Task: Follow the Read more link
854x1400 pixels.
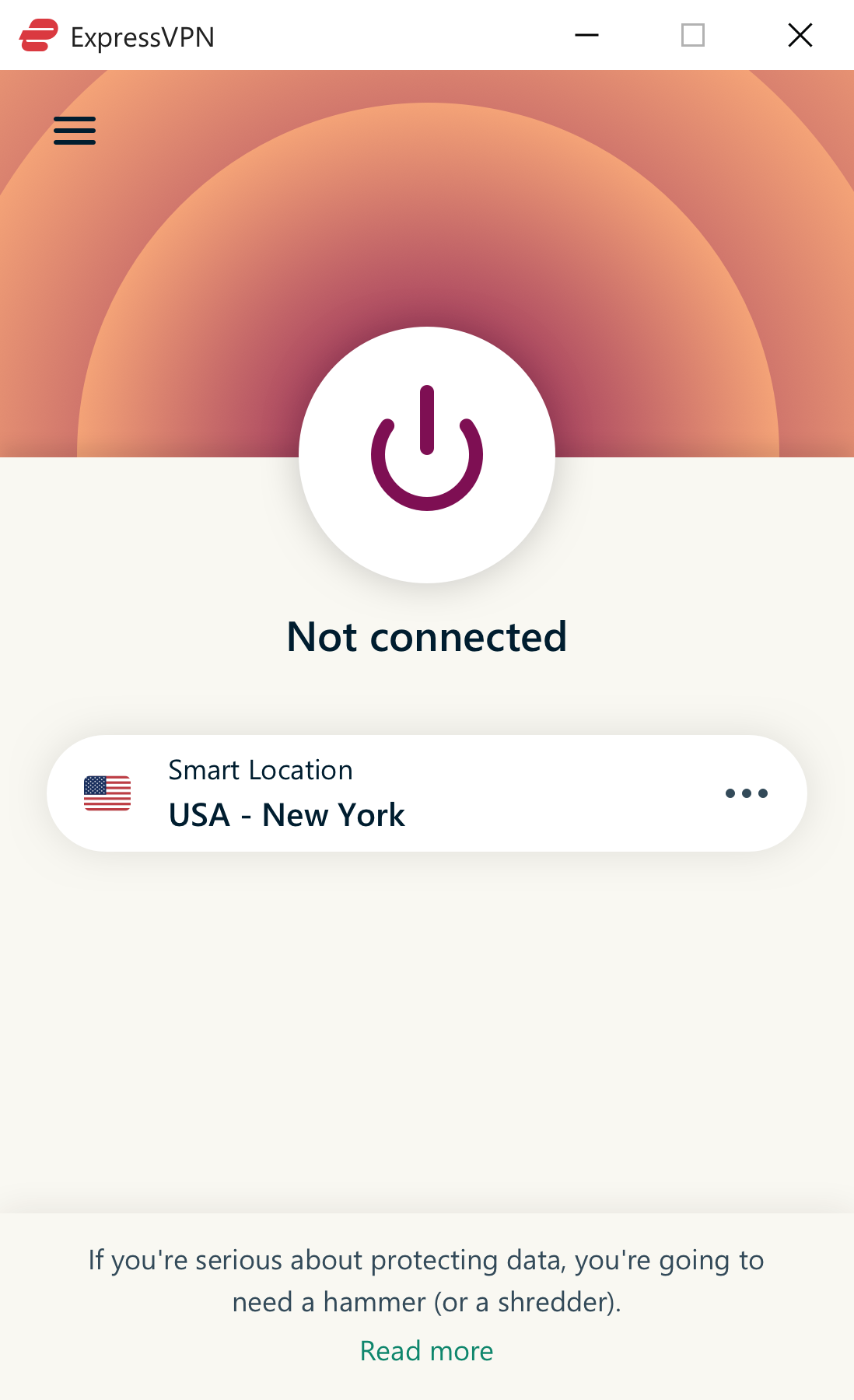Action: [x=426, y=1351]
